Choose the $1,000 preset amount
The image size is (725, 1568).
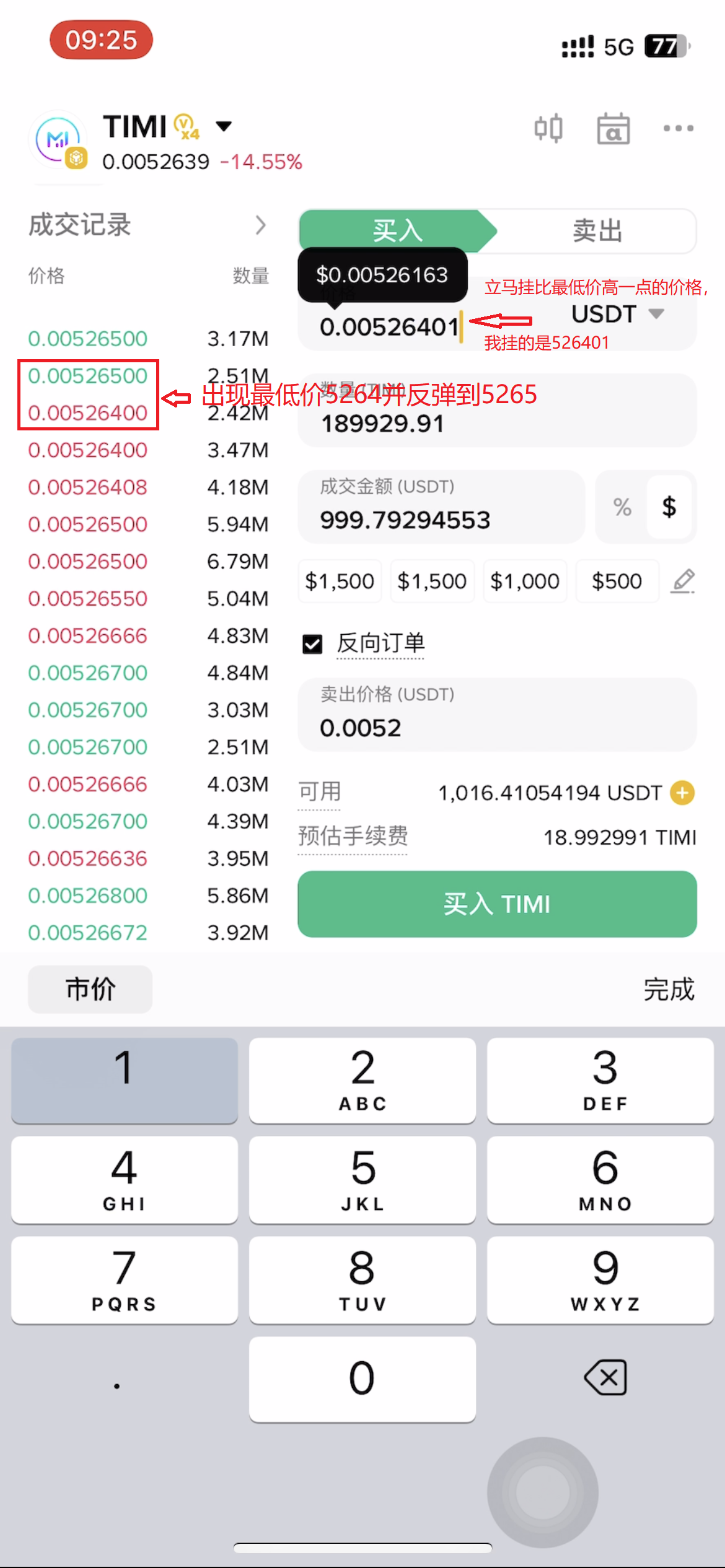[x=524, y=581]
